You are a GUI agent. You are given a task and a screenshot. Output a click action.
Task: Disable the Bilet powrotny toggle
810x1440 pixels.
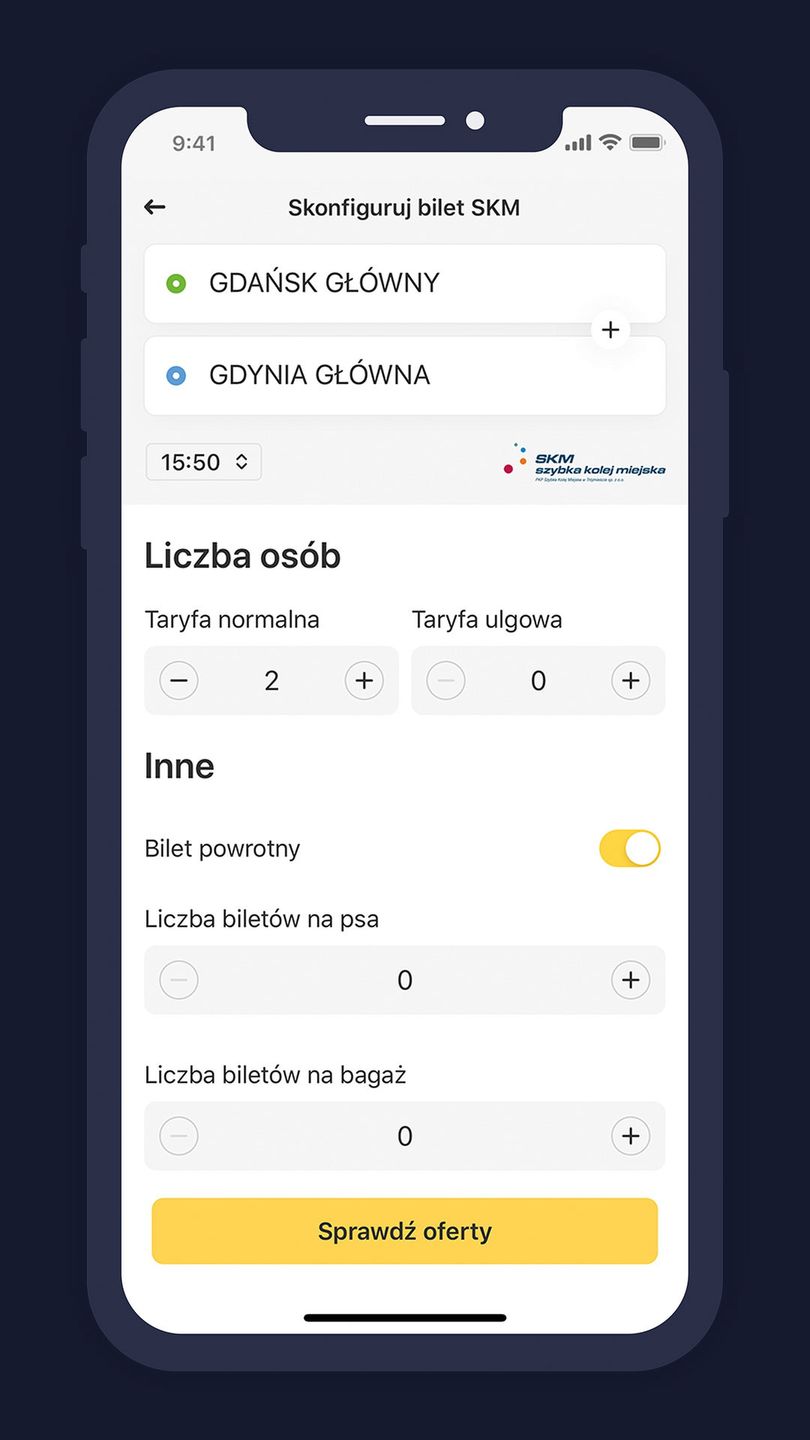click(629, 848)
